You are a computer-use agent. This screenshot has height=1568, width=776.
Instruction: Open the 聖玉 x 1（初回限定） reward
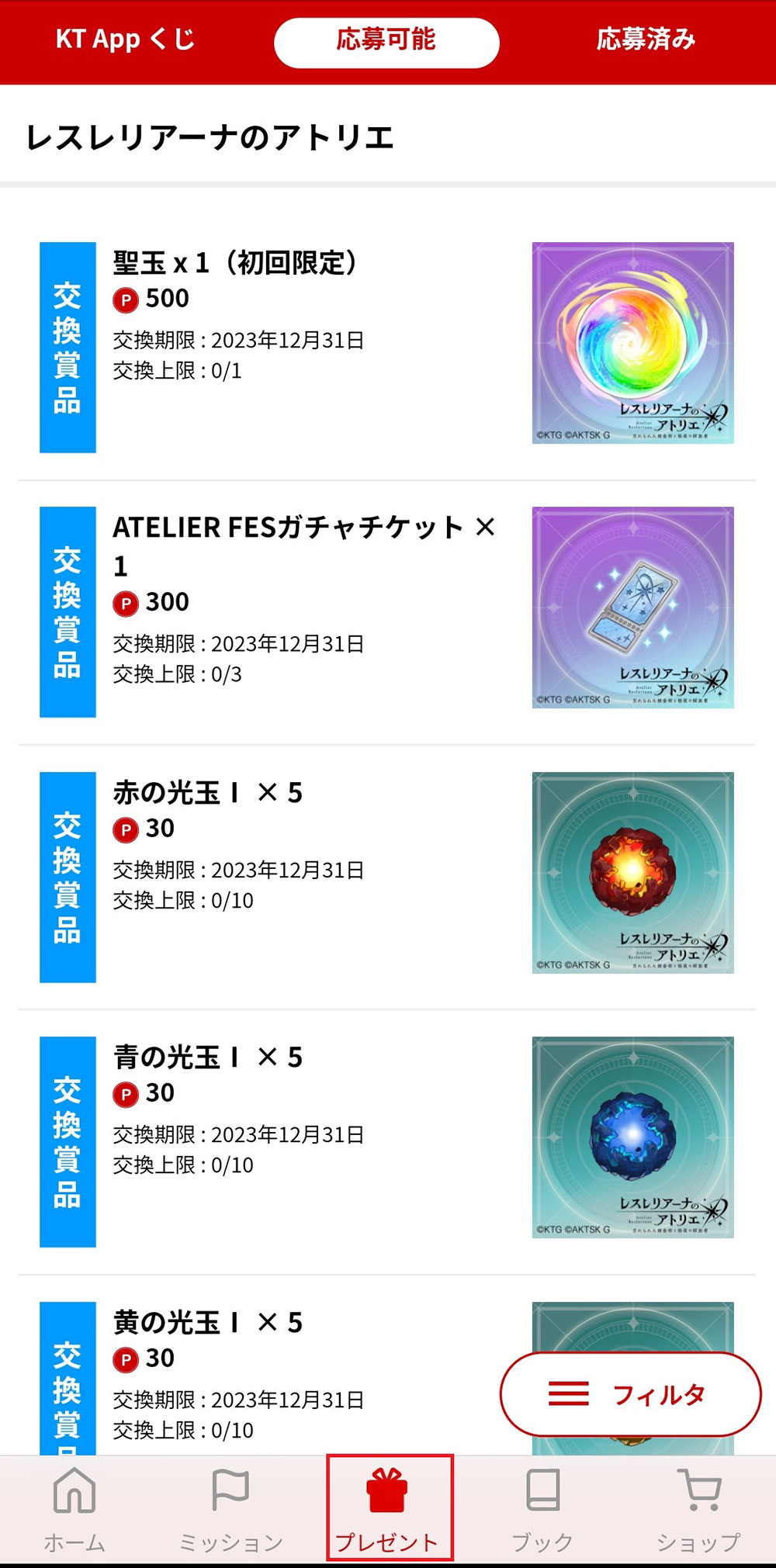(x=386, y=346)
